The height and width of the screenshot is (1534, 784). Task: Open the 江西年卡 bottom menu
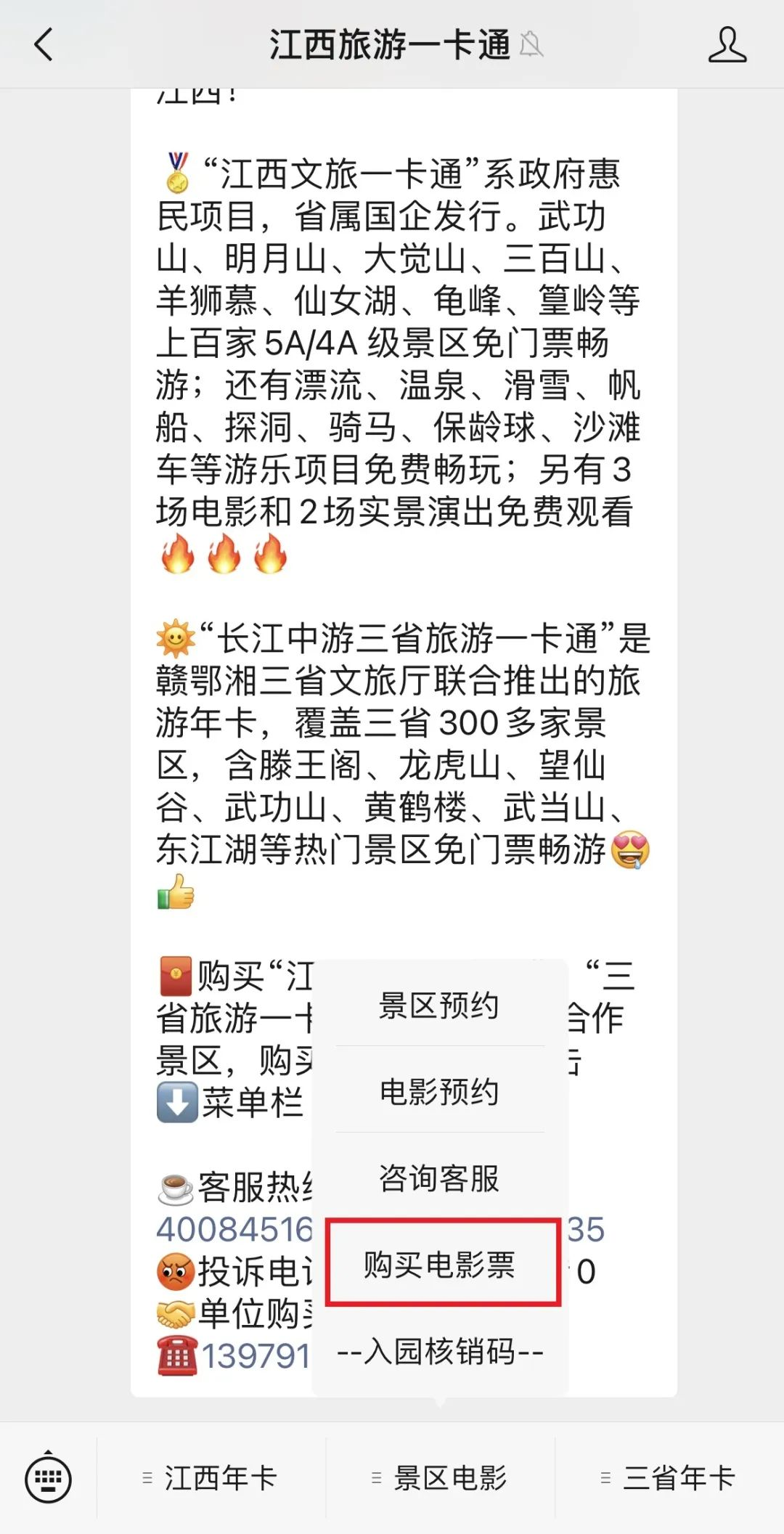point(211,1477)
